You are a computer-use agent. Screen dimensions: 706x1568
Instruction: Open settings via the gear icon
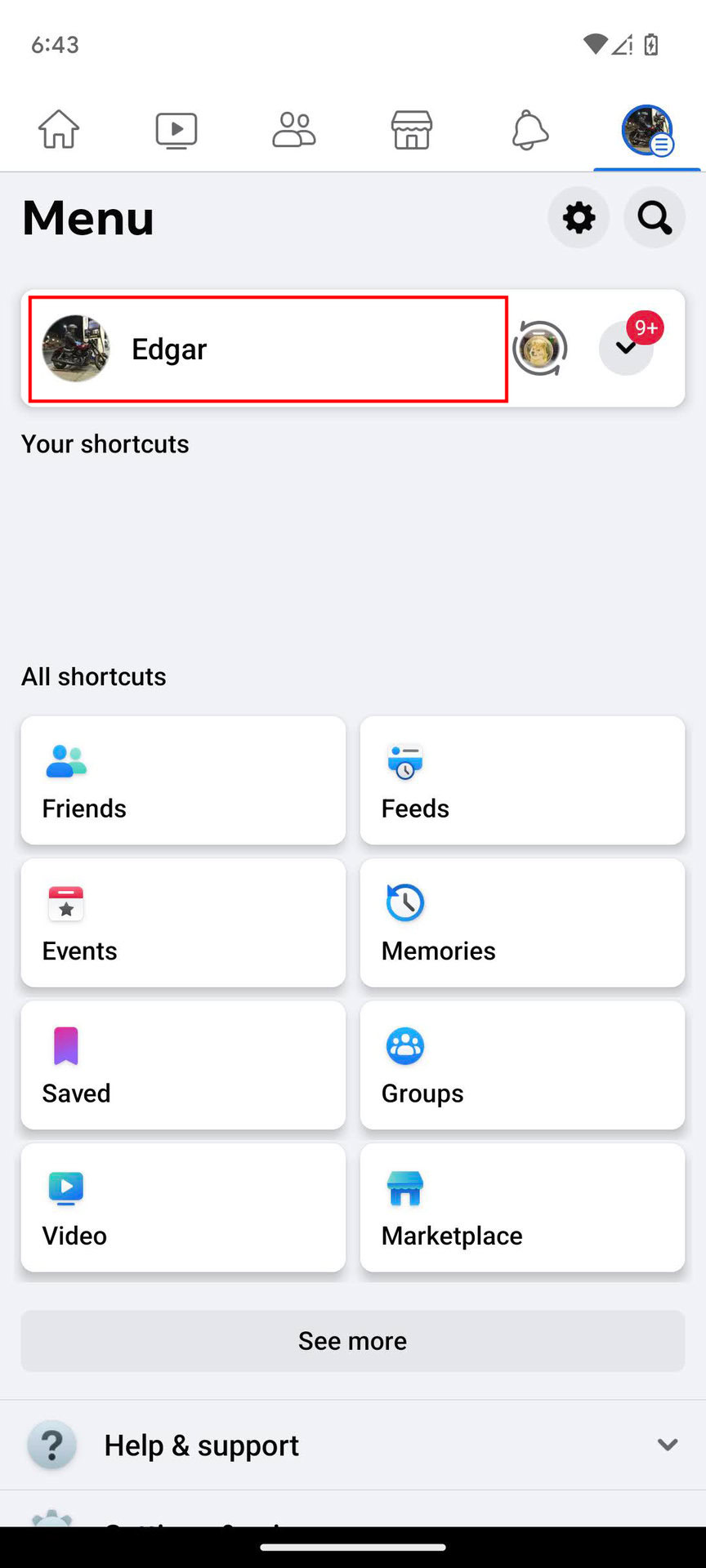coord(579,218)
